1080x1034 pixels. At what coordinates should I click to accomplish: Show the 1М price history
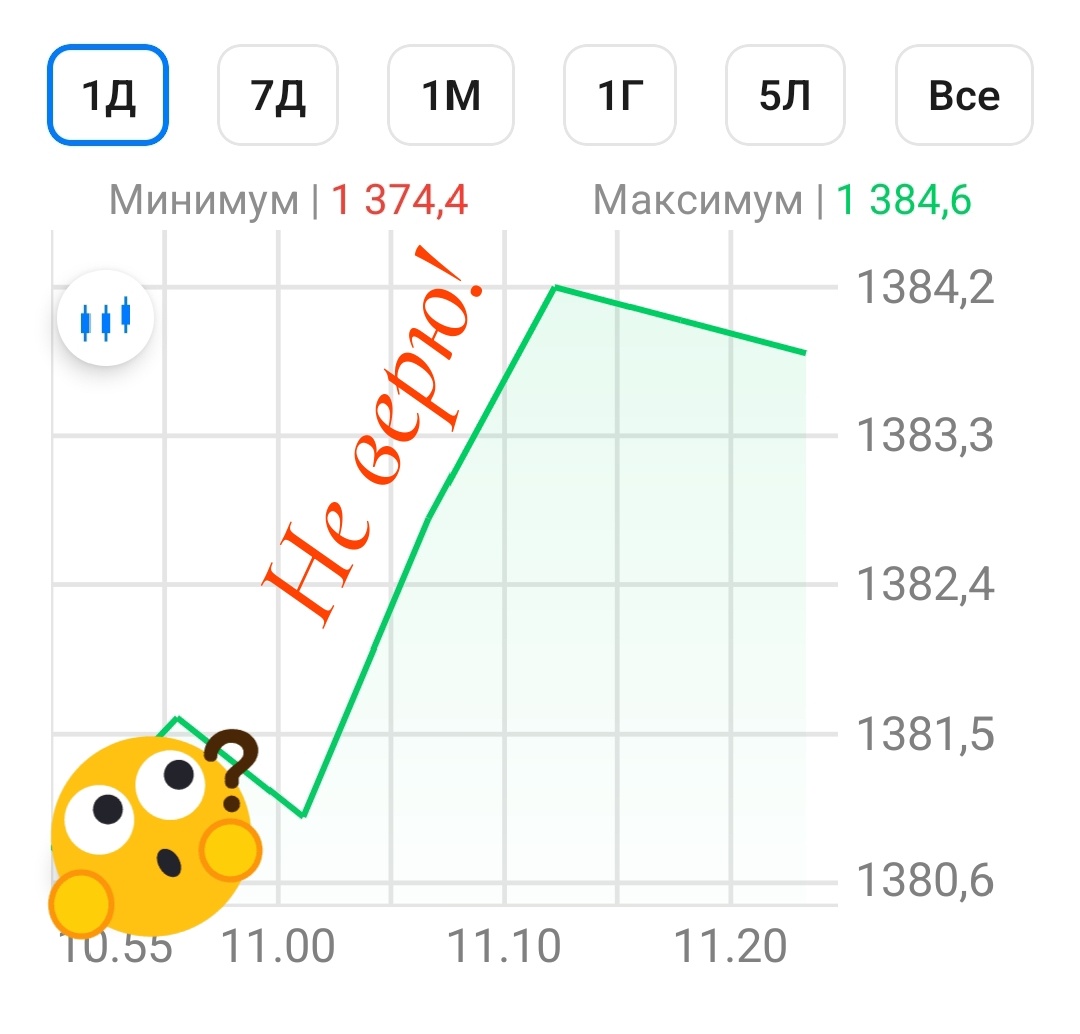tap(450, 96)
